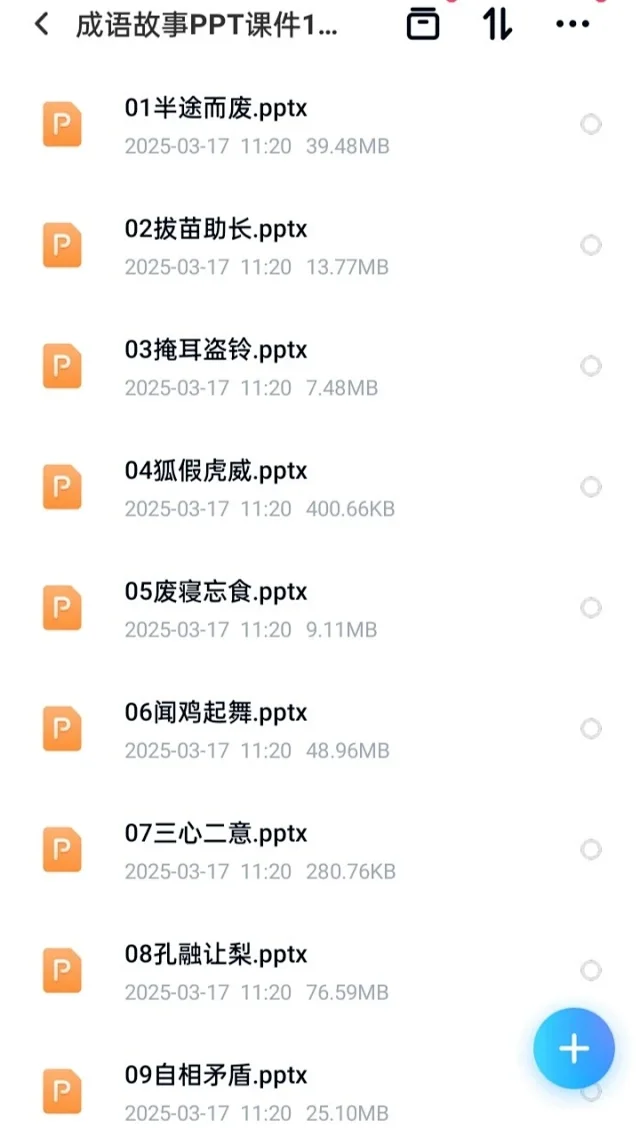This screenshot has width=640, height=1137.
Task: Select the 02拔苗助长.pptx file circle
Action: coord(591,245)
